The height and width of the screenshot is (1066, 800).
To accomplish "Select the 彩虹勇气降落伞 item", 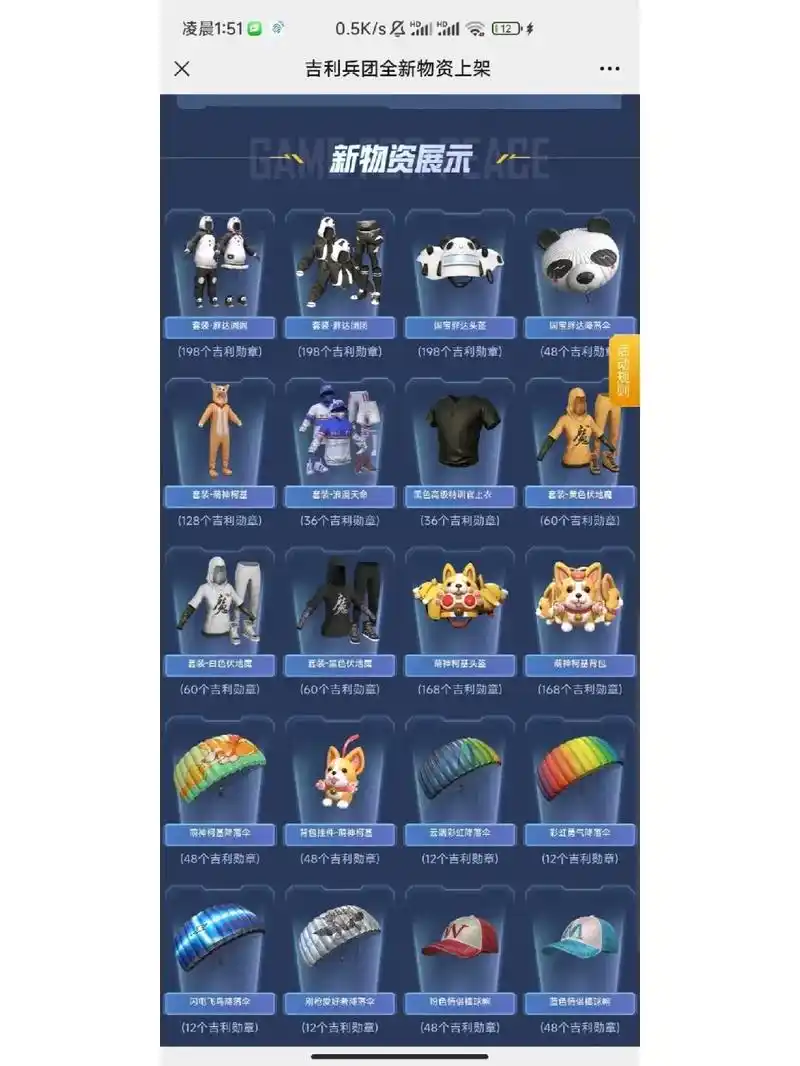I will pyautogui.click(x=580, y=771).
